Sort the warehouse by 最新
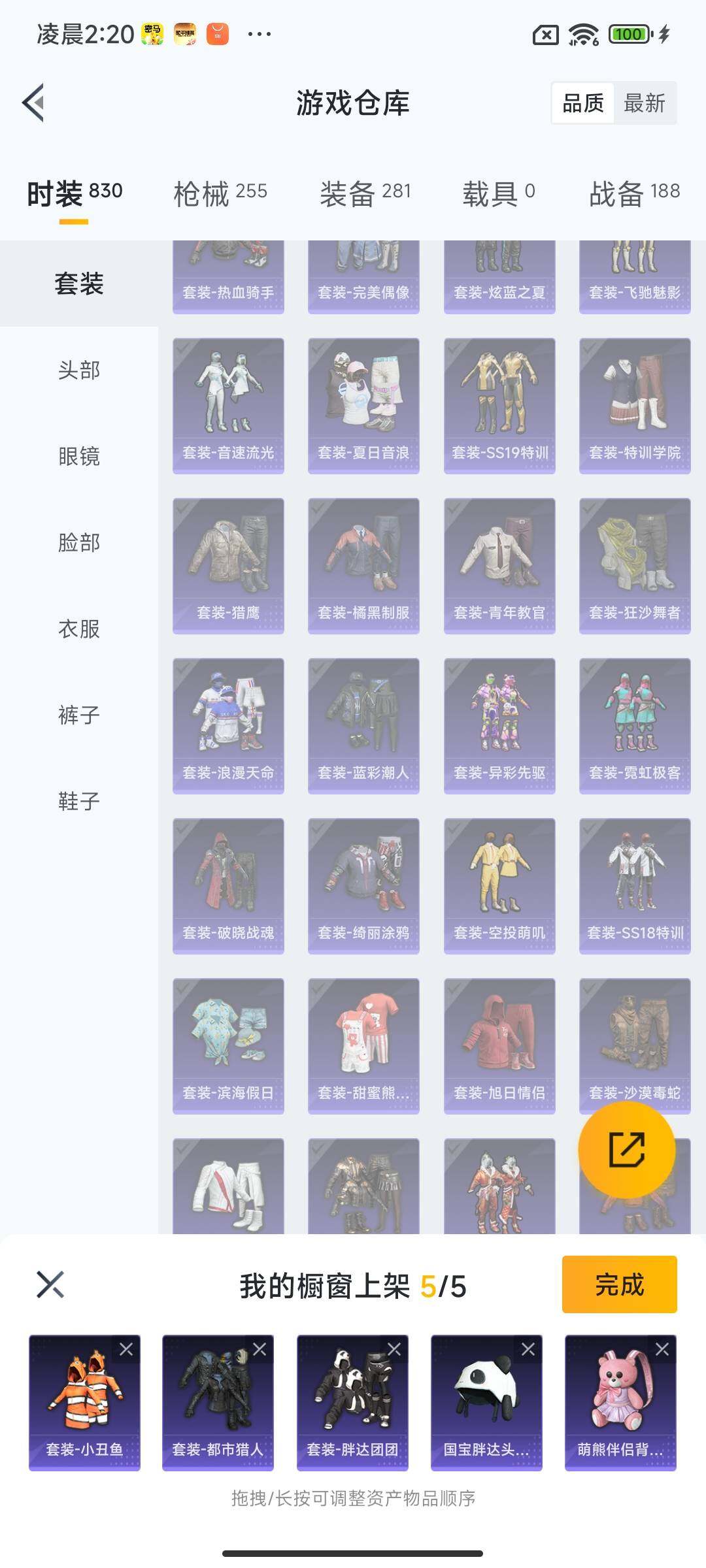 644,103
